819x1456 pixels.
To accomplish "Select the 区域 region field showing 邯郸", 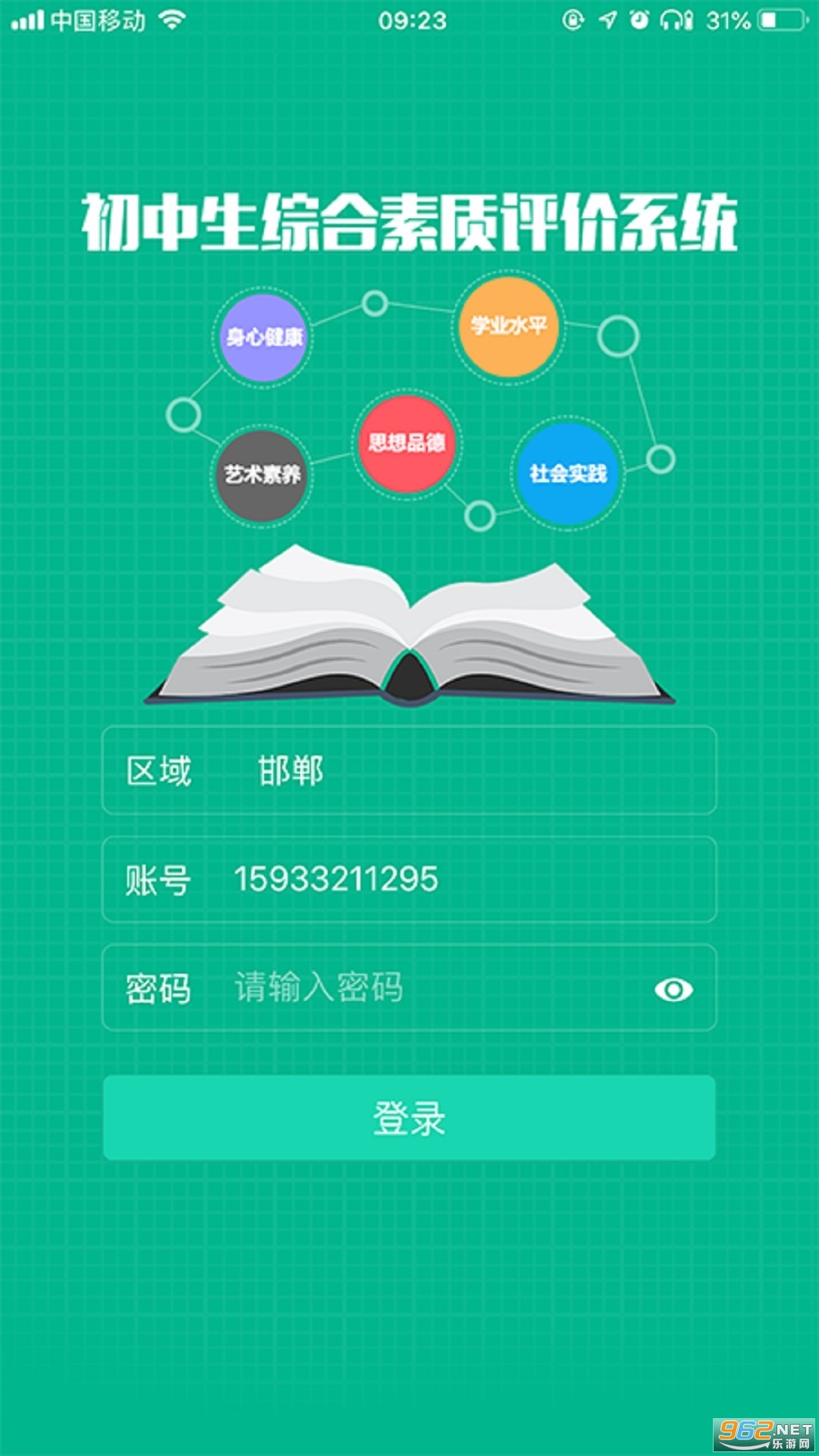I will tap(409, 770).
